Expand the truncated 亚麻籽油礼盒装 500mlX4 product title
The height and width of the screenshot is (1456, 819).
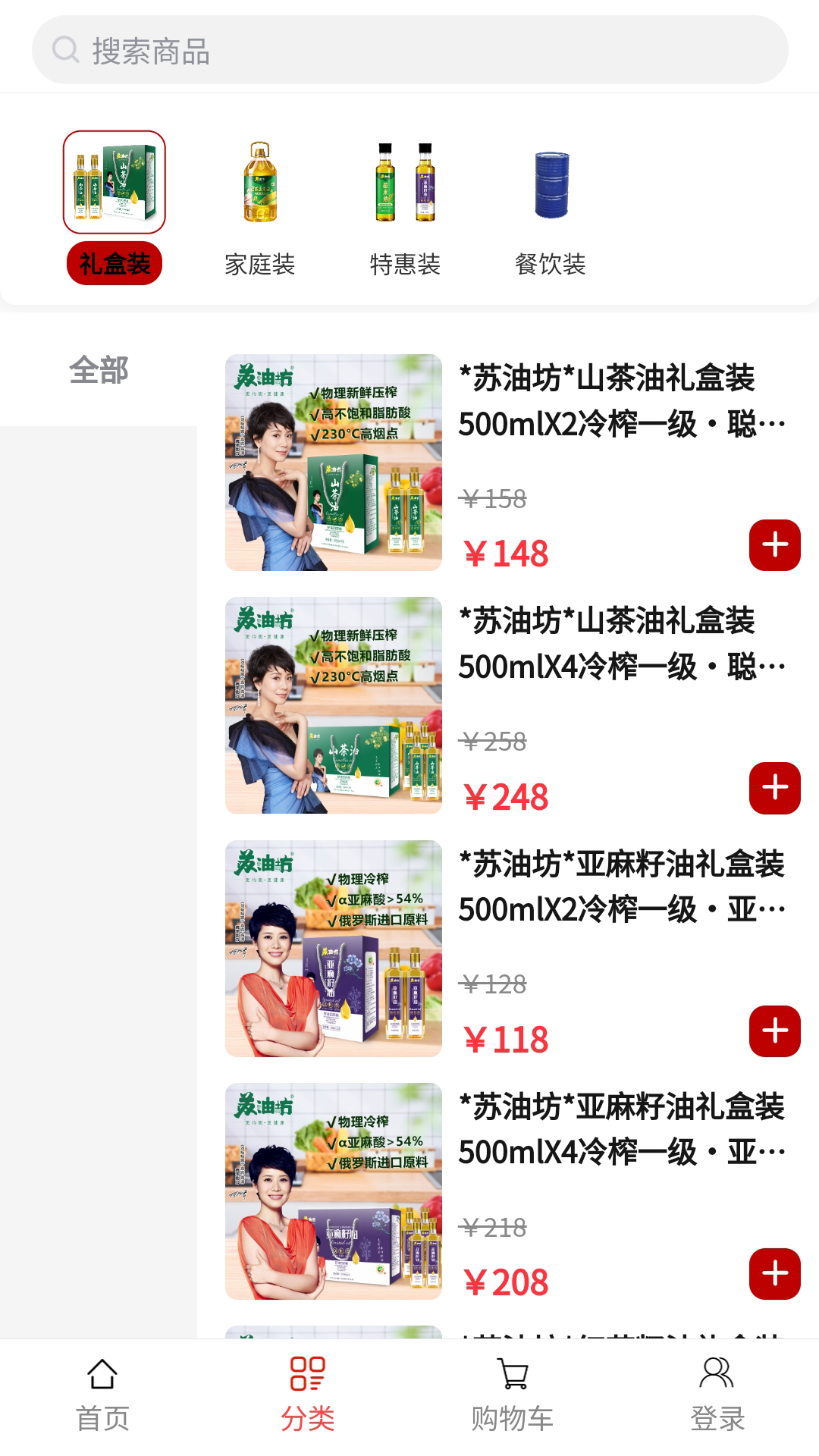pyautogui.click(x=622, y=1130)
